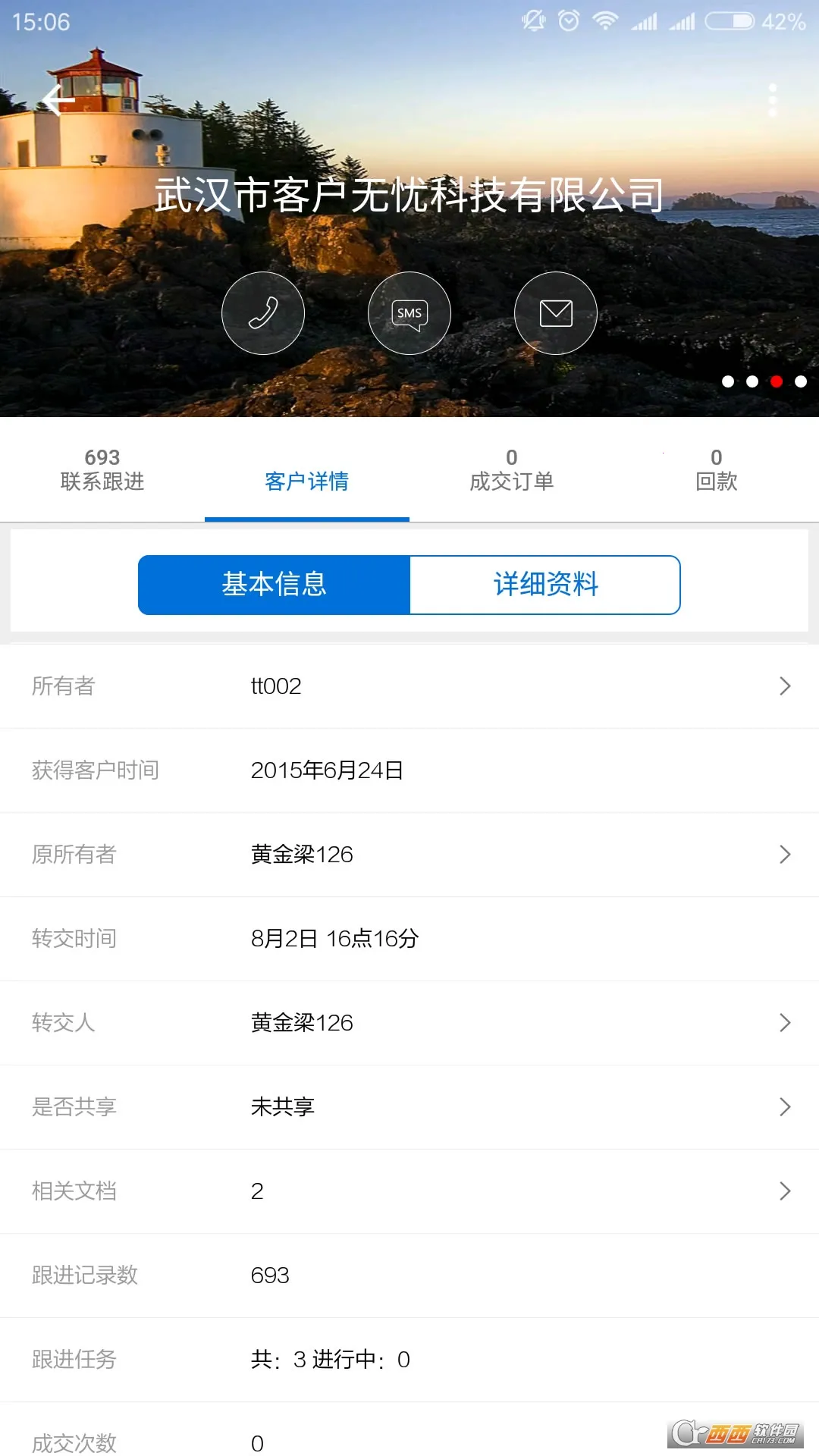Open the phone dialer icon
Screen dimensions: 819x1456
(262, 312)
